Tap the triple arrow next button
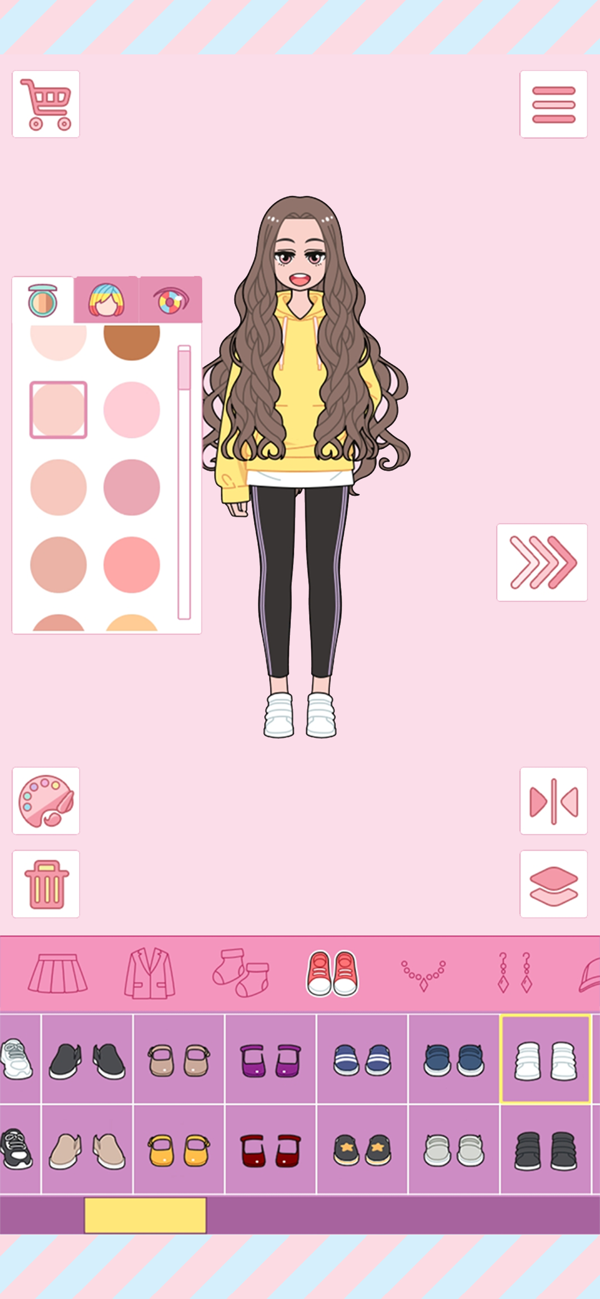 pyautogui.click(x=542, y=563)
